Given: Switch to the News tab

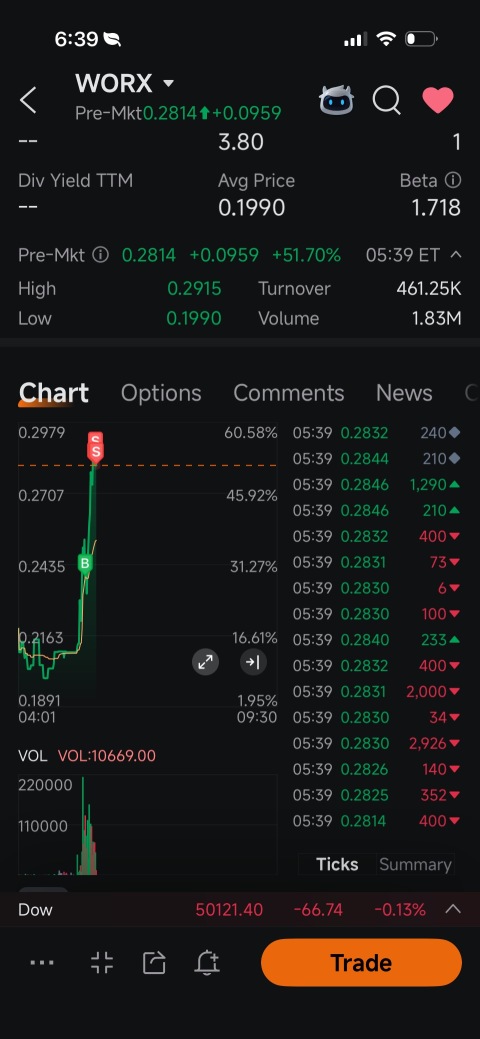Looking at the screenshot, I should (404, 393).
